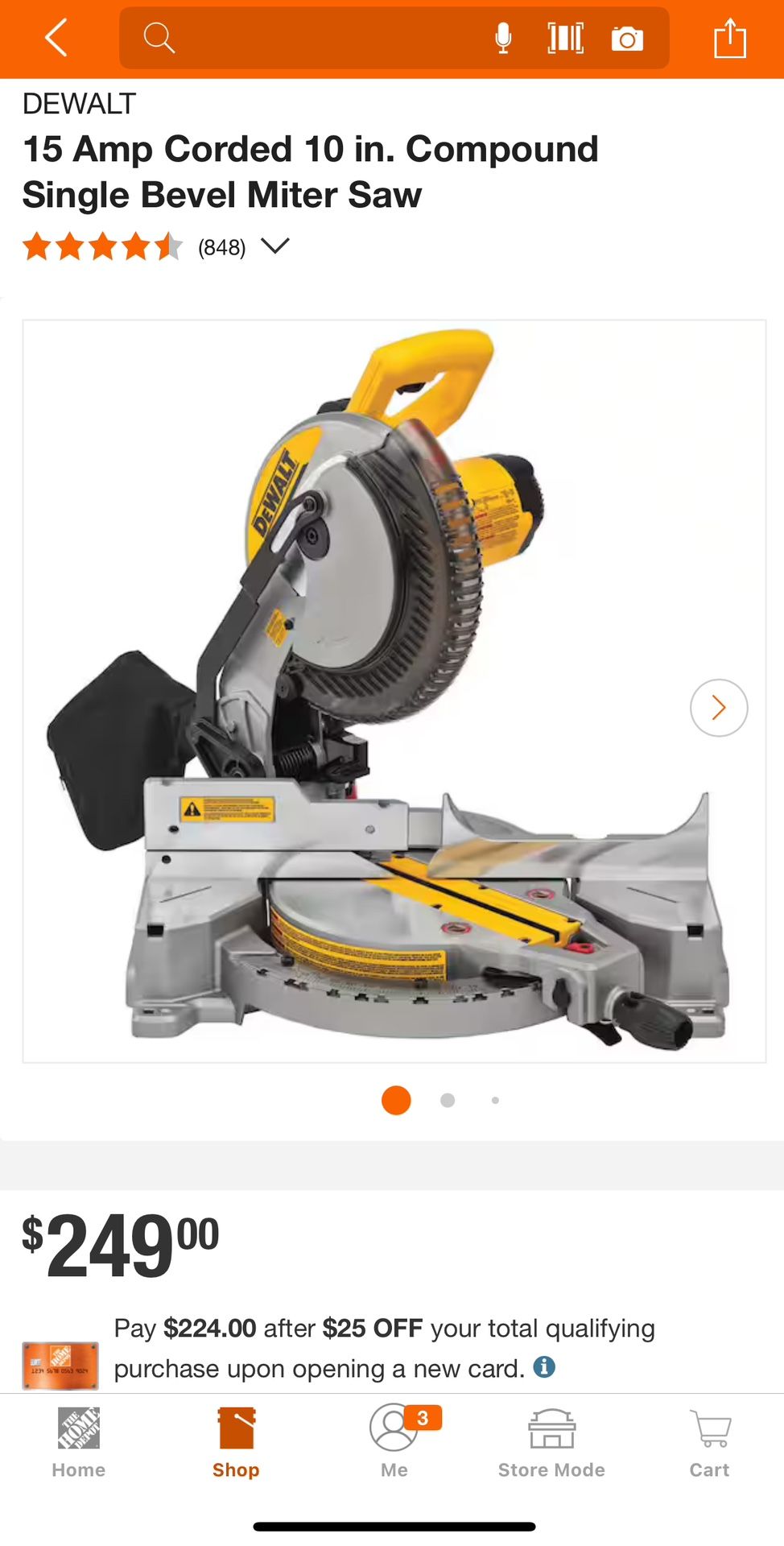
Task: Start voice search with the microphone
Action: click(x=503, y=38)
